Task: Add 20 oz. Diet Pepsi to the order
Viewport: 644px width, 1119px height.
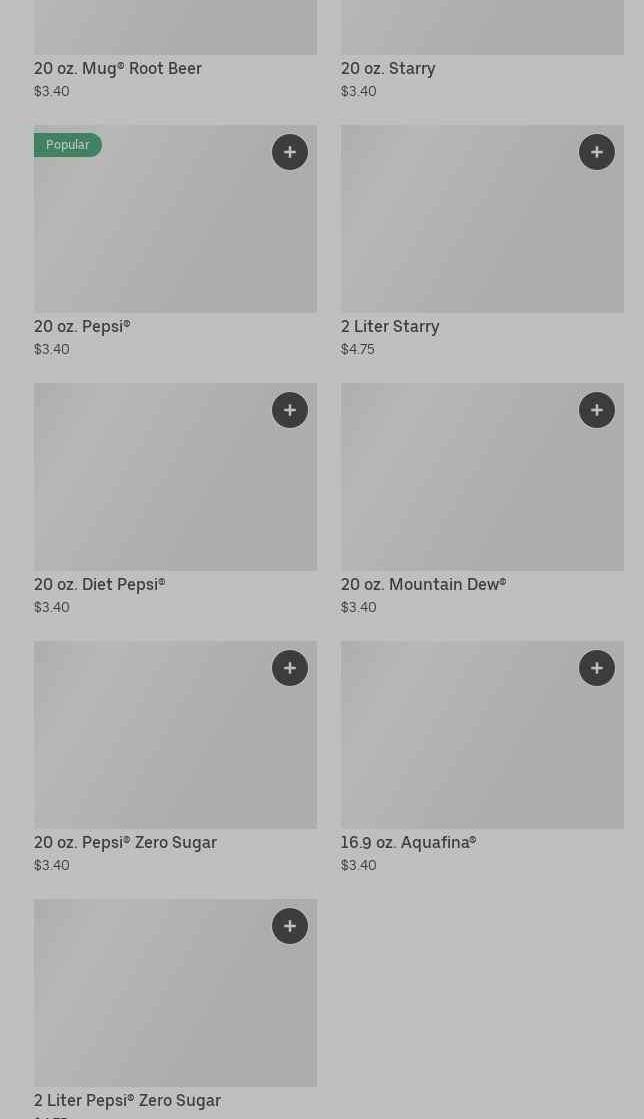Action: coord(290,410)
